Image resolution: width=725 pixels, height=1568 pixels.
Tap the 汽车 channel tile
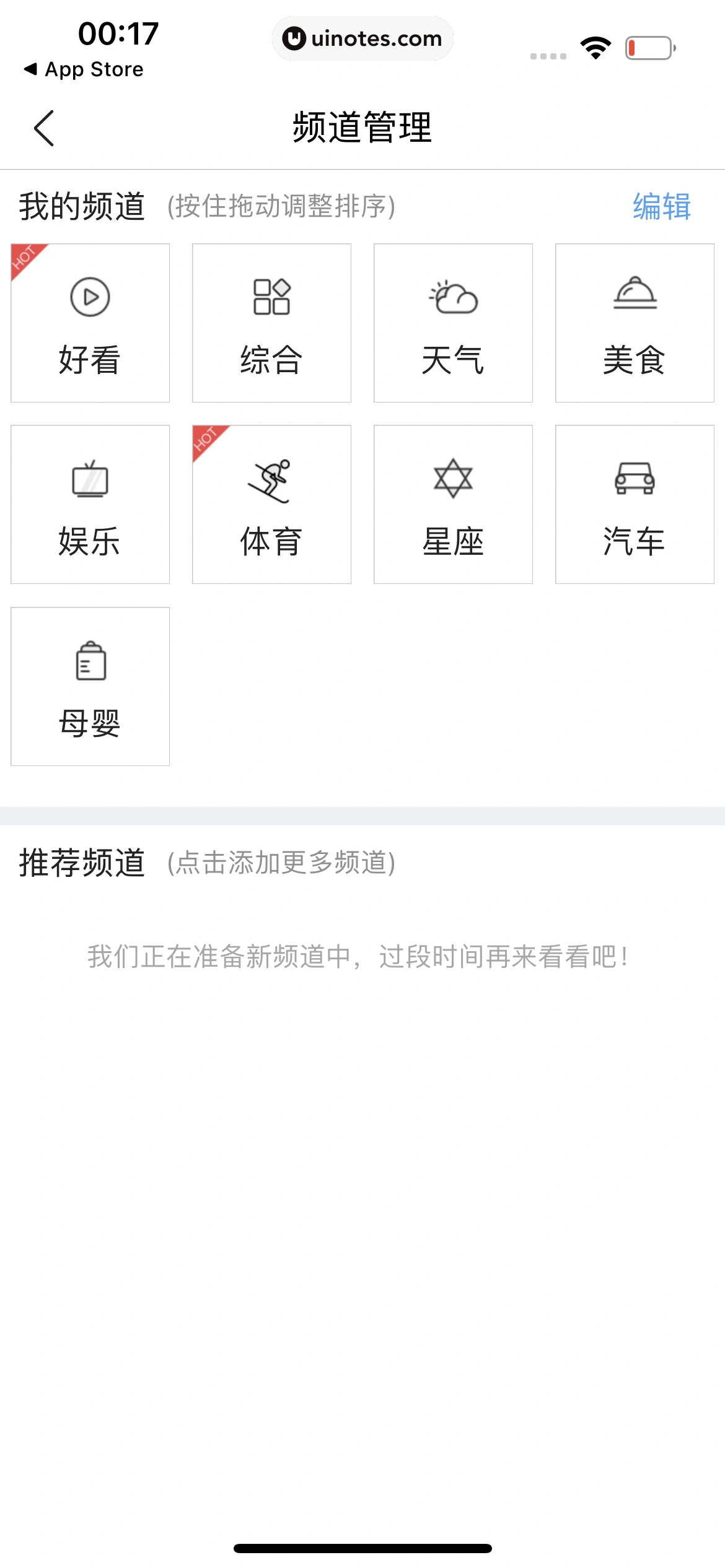635,504
